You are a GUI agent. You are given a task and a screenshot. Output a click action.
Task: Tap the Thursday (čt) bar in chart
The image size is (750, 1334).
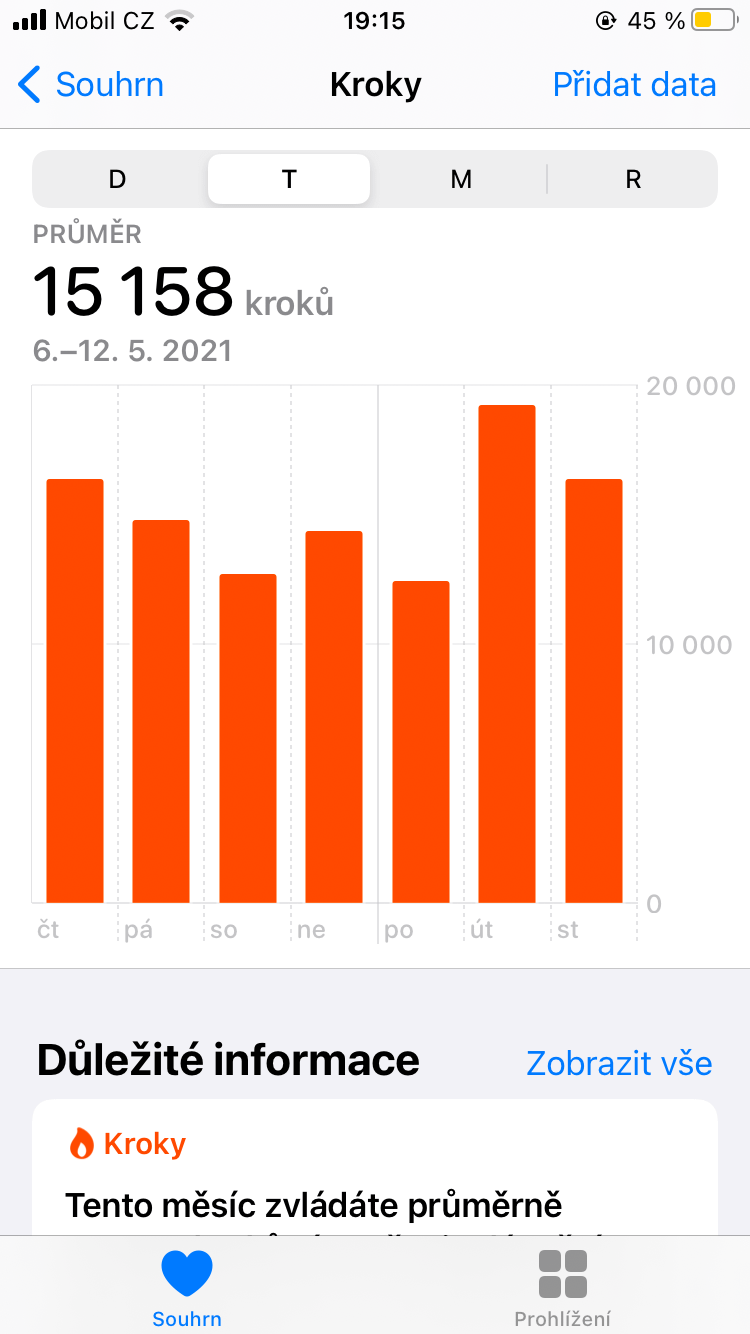pos(75,691)
